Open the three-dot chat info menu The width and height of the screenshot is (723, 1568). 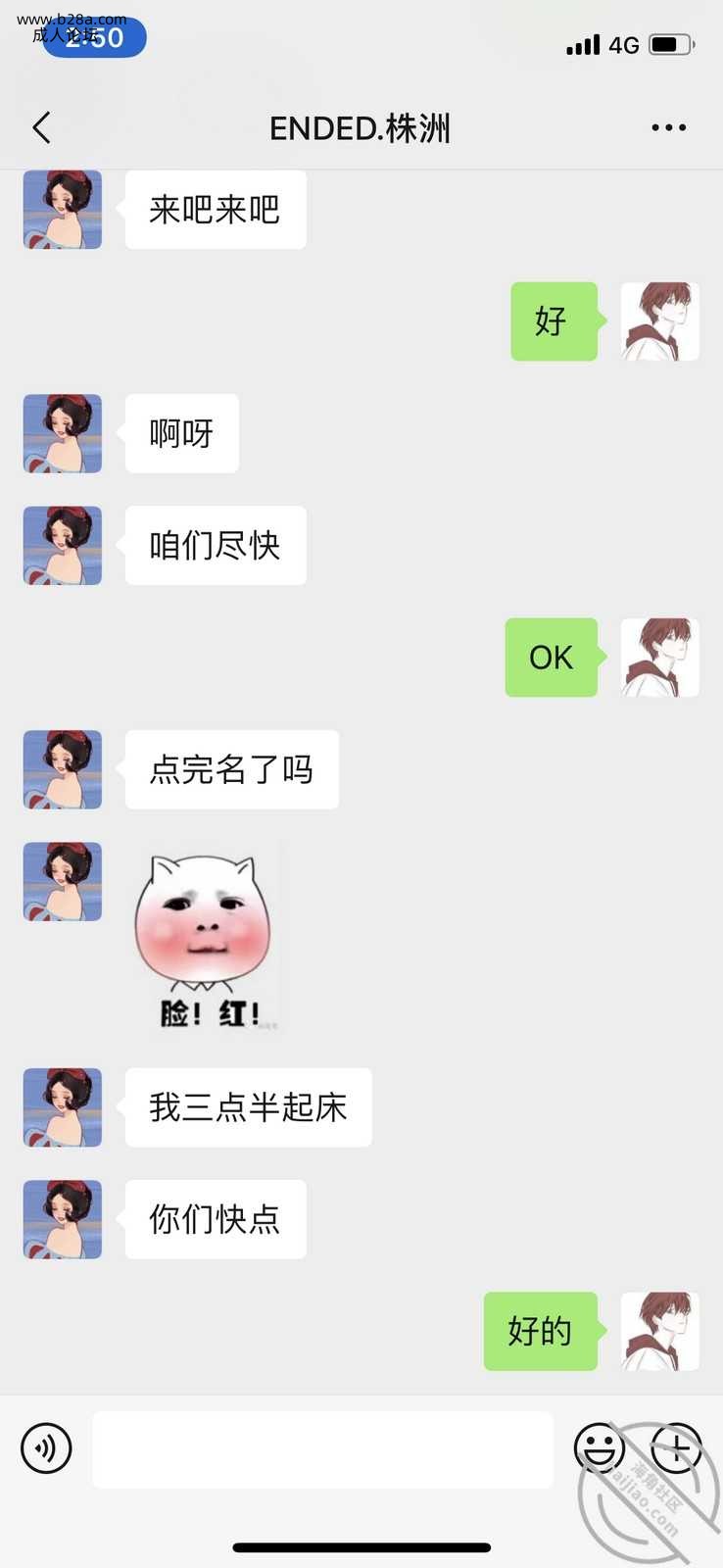point(668,127)
